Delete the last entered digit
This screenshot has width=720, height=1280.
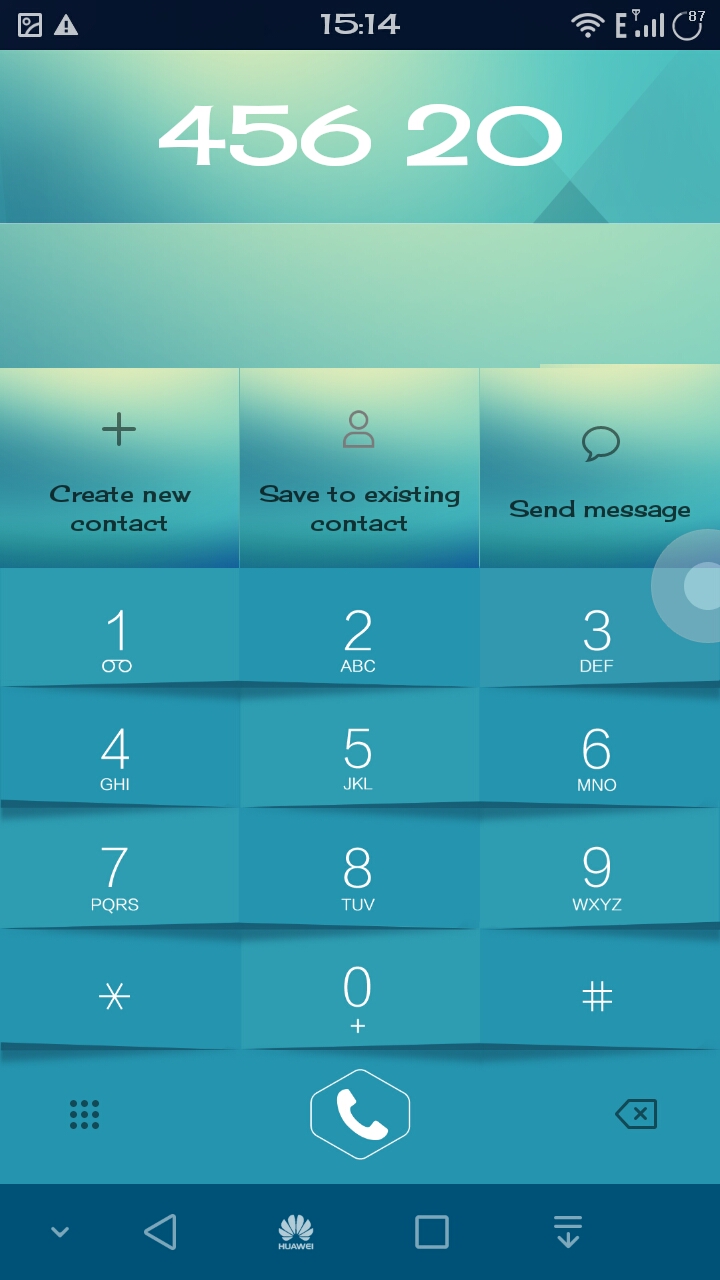pyautogui.click(x=636, y=1114)
